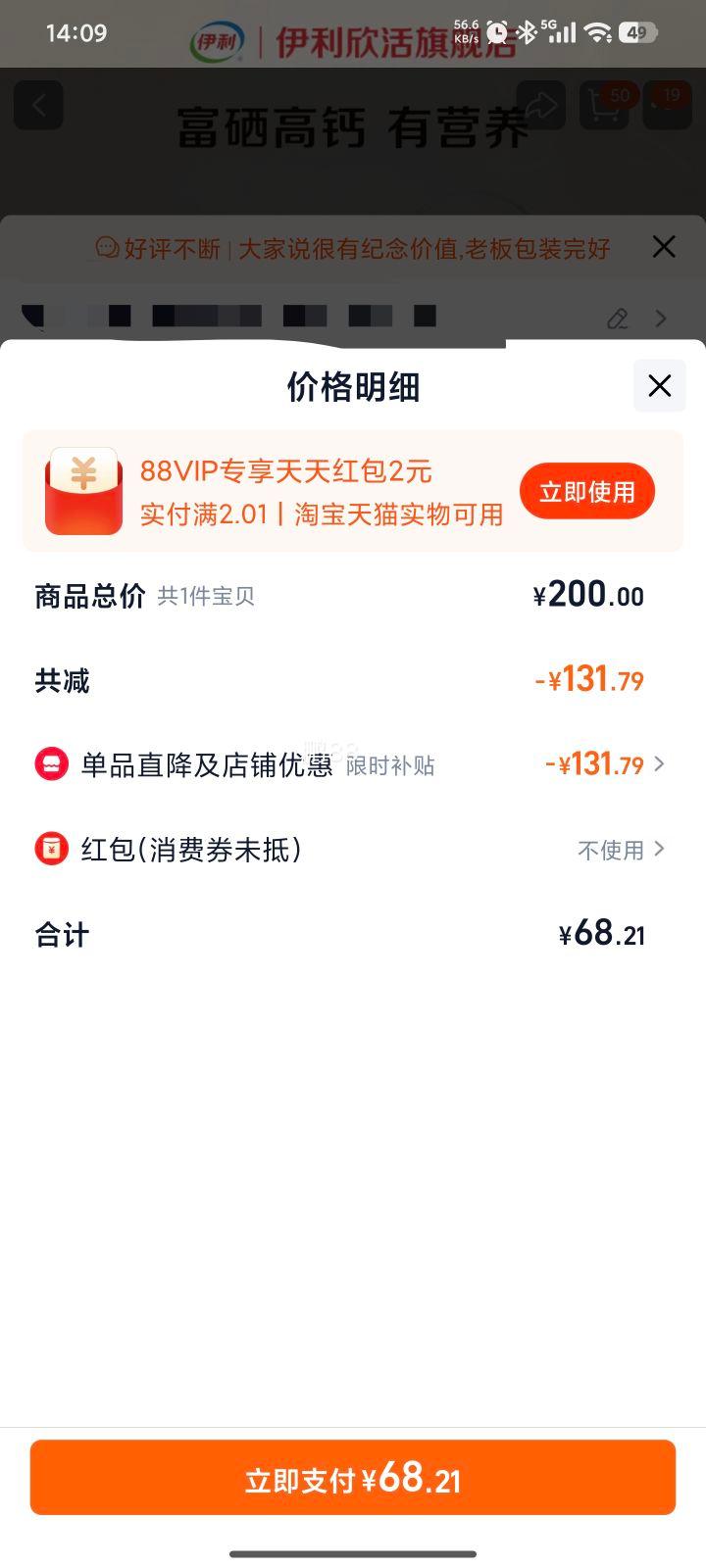This screenshot has width=706, height=1568.
Task: Tap 立即使用 to use the 88VIP red packet
Action: (x=586, y=491)
